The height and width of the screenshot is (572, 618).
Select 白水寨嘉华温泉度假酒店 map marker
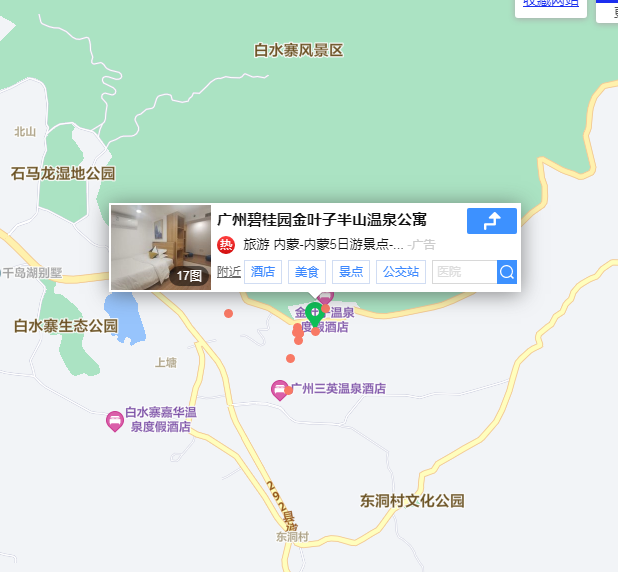114,421
